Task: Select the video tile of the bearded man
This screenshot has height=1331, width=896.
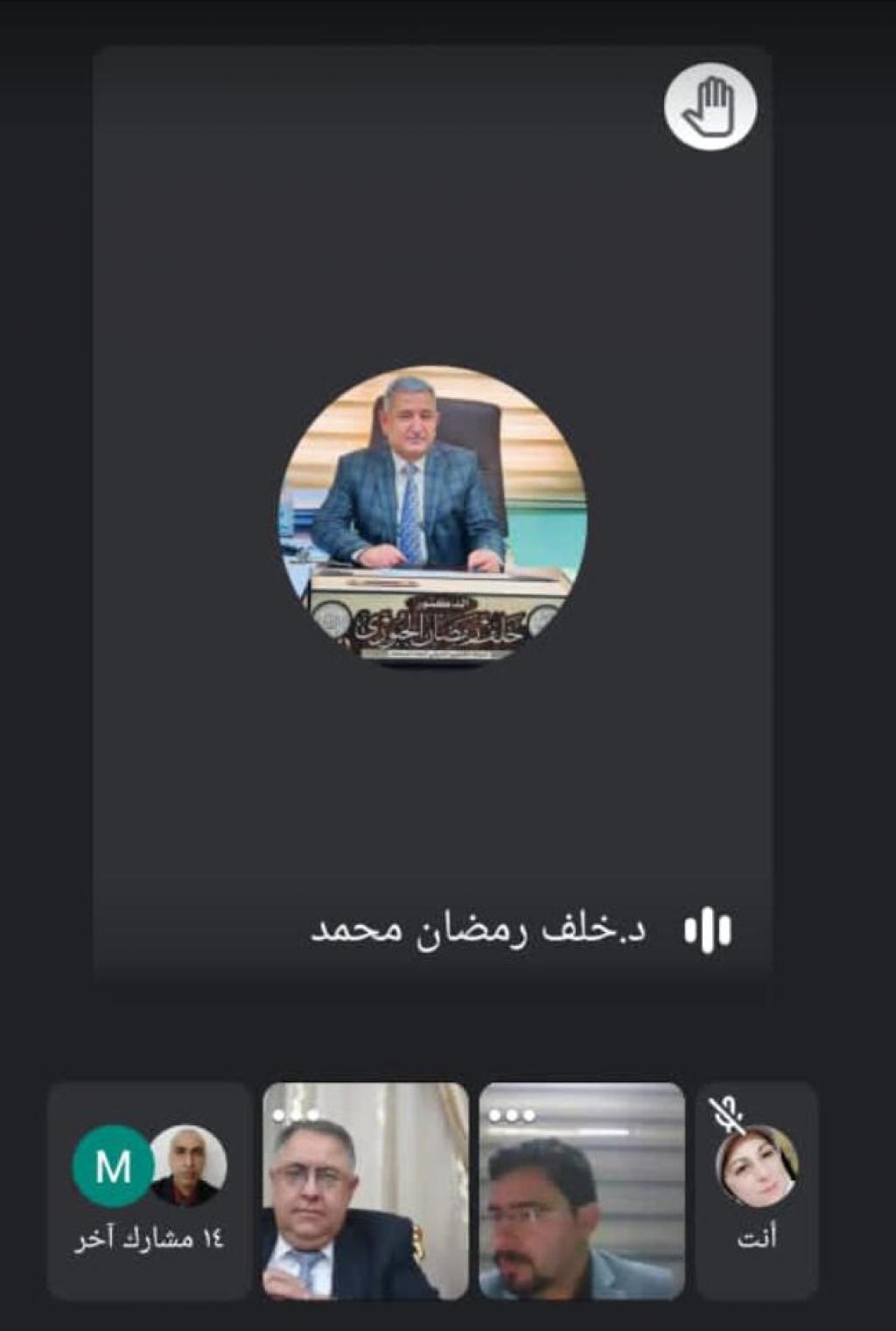Action: 582,1190
